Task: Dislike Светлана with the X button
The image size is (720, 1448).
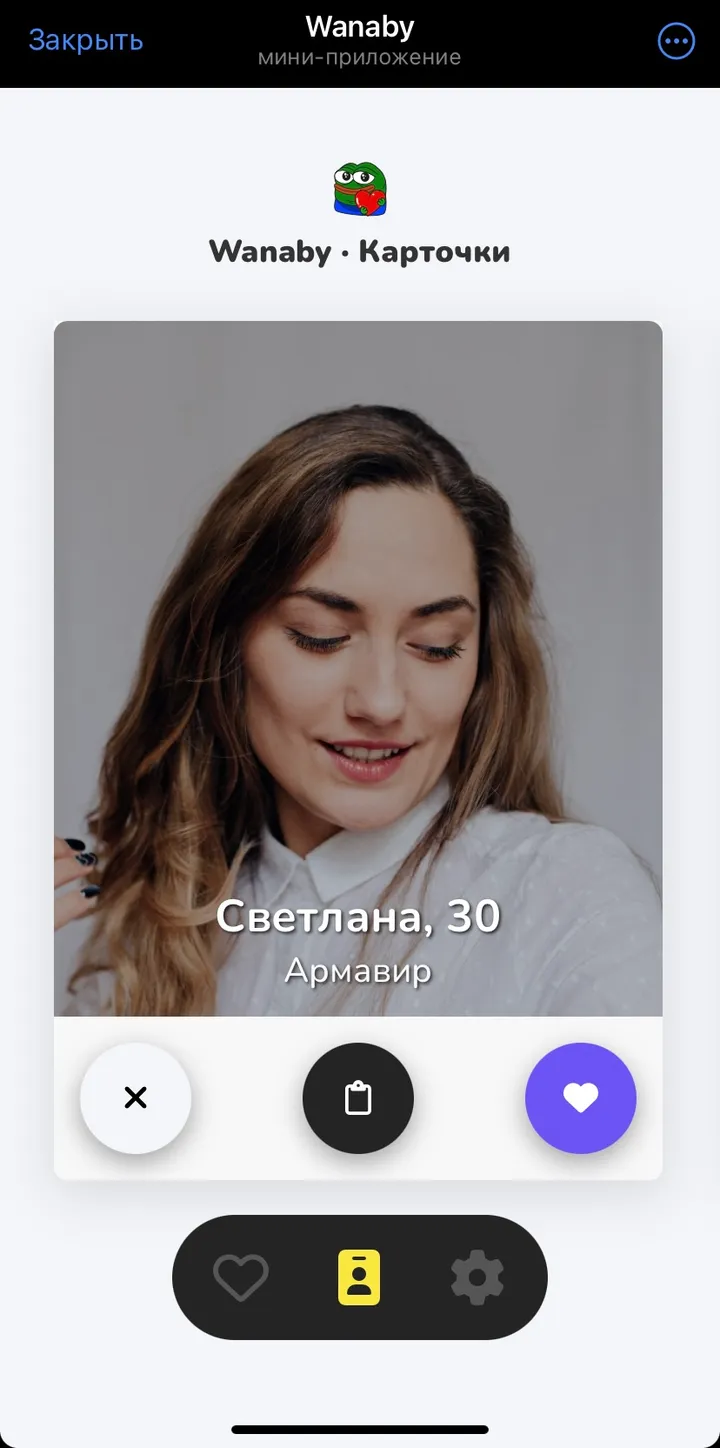Action: 135,1098
